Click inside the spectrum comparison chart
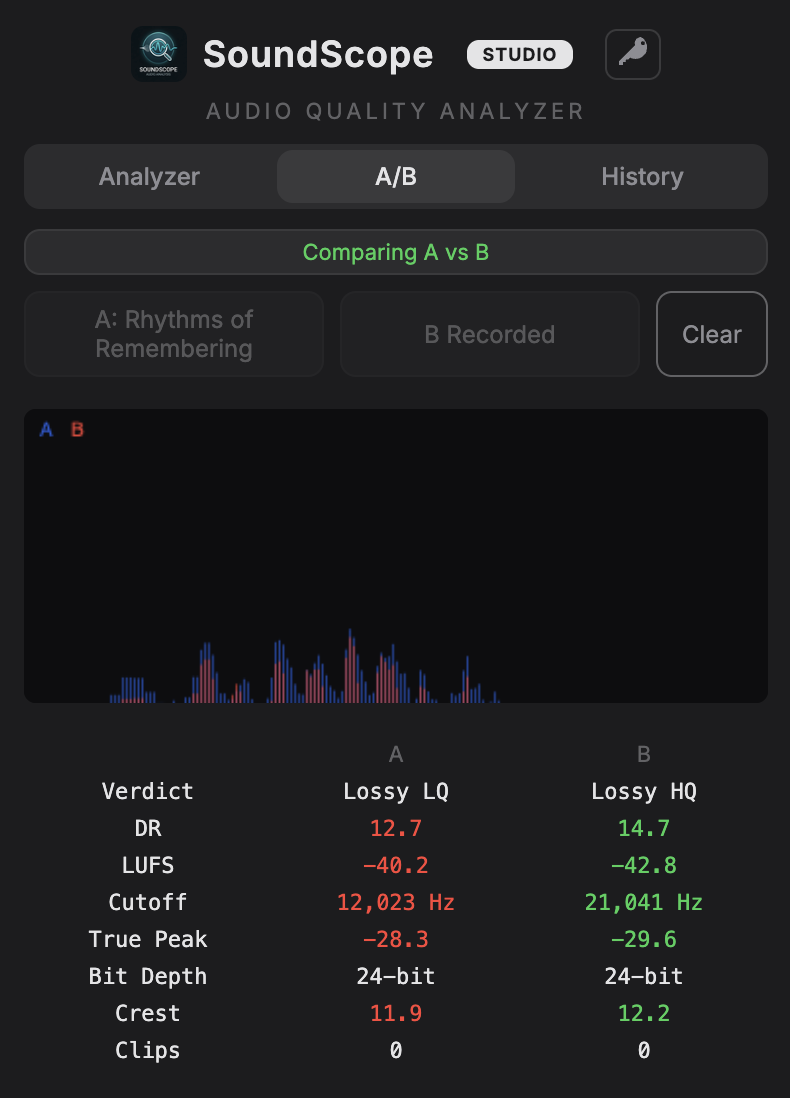Screen dimensions: 790x1098 coord(395,556)
